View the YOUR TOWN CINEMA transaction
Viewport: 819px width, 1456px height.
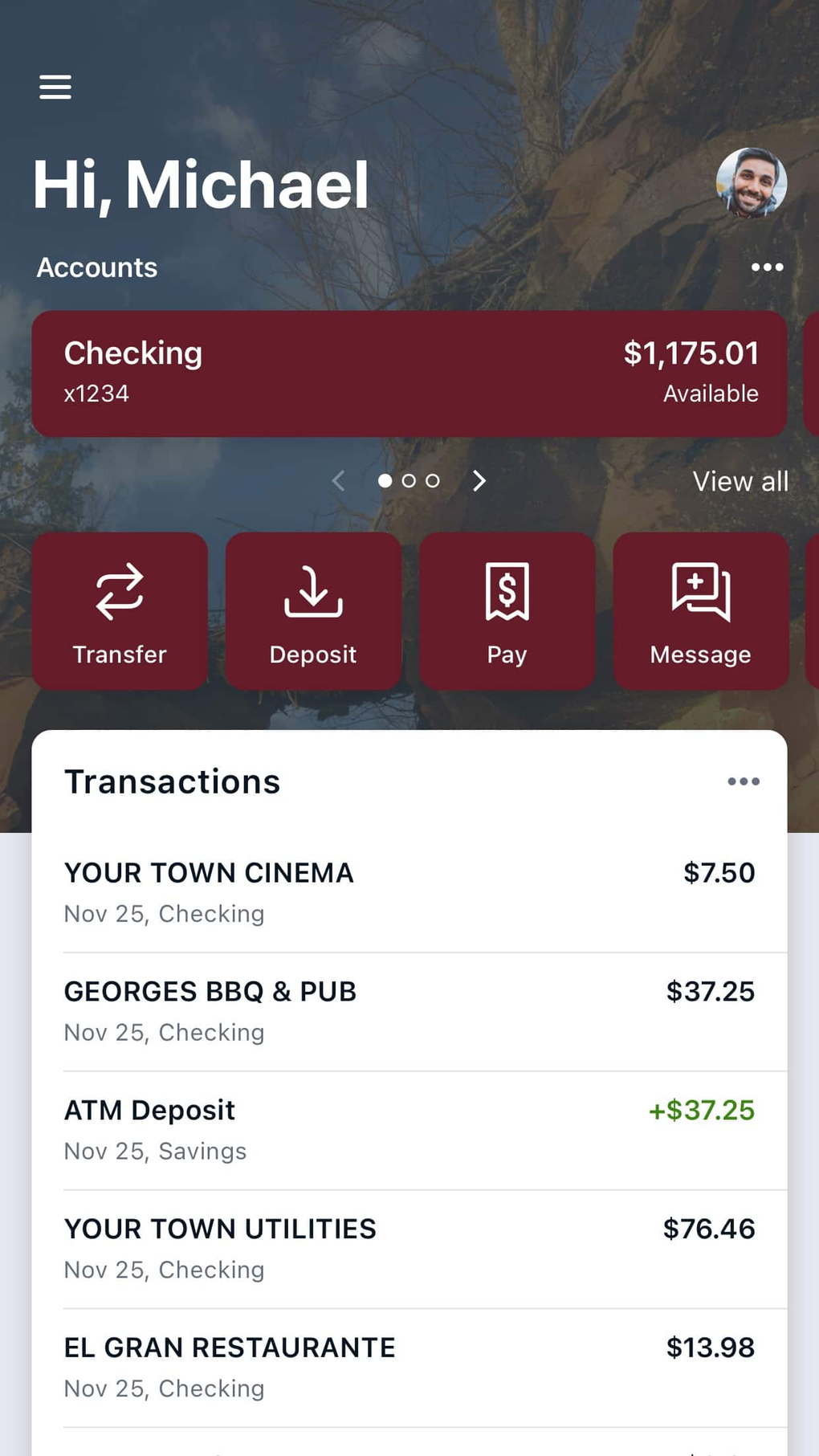click(409, 892)
